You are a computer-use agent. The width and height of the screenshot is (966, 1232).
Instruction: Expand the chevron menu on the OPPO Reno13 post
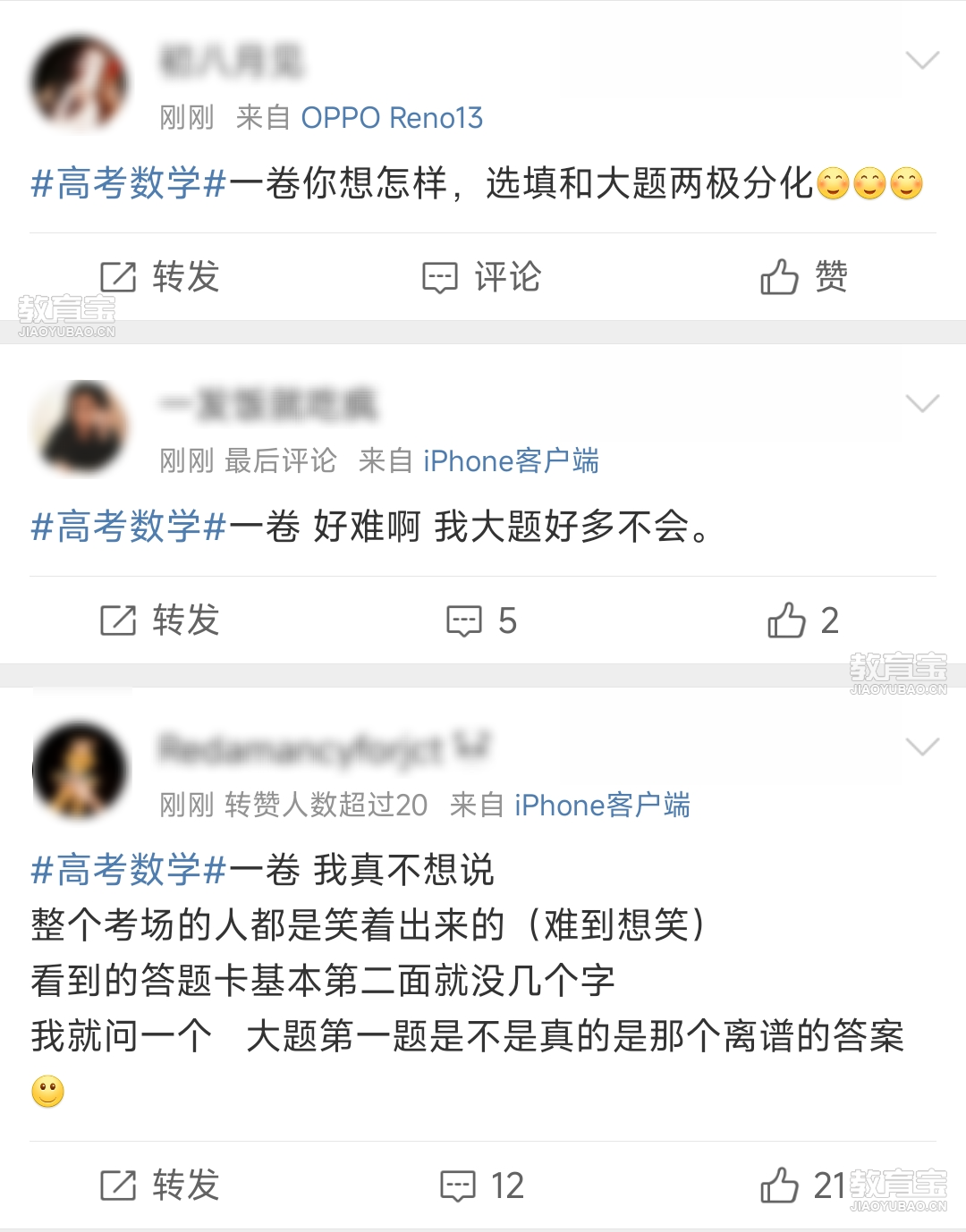click(x=922, y=61)
